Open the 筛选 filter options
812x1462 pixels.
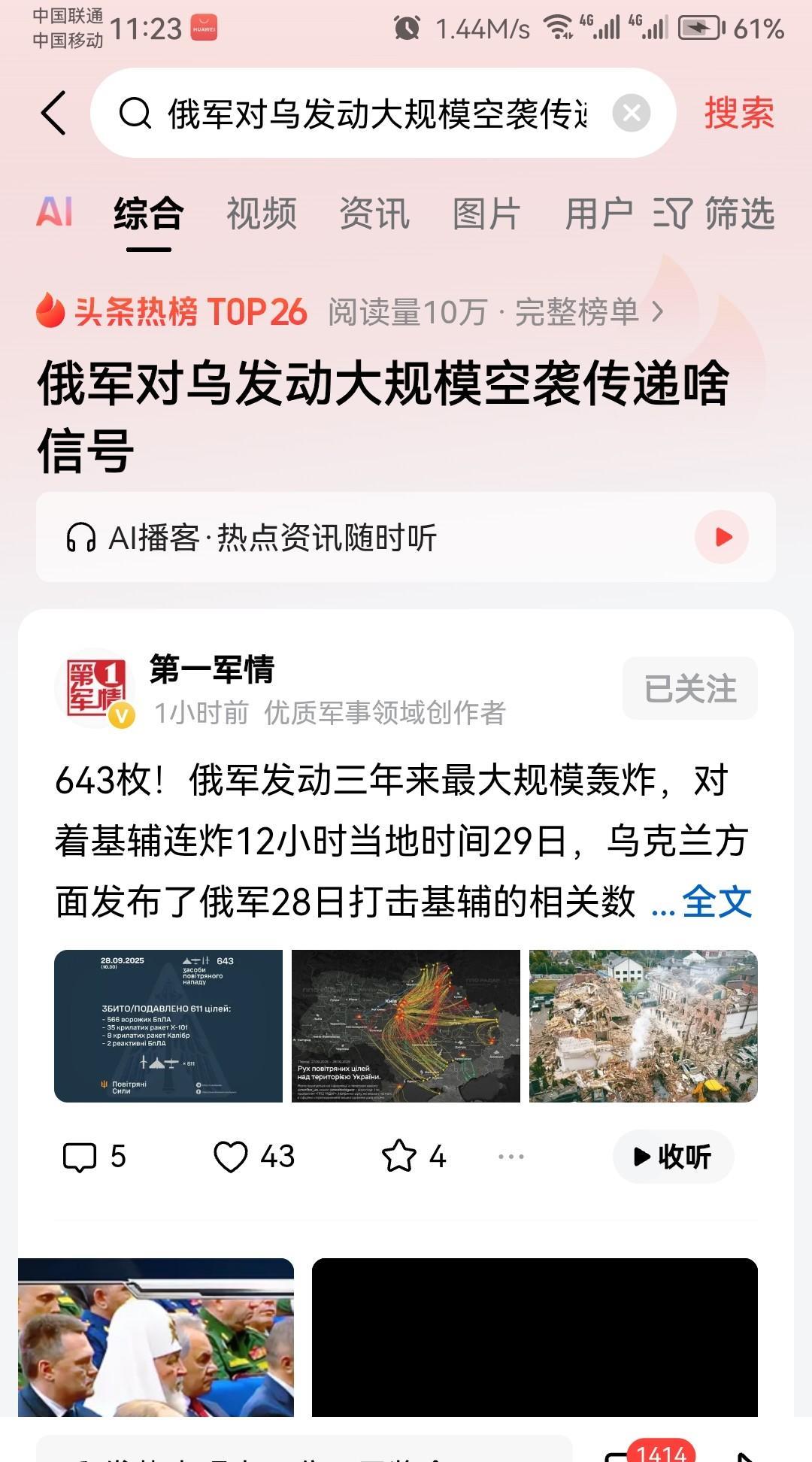714,213
